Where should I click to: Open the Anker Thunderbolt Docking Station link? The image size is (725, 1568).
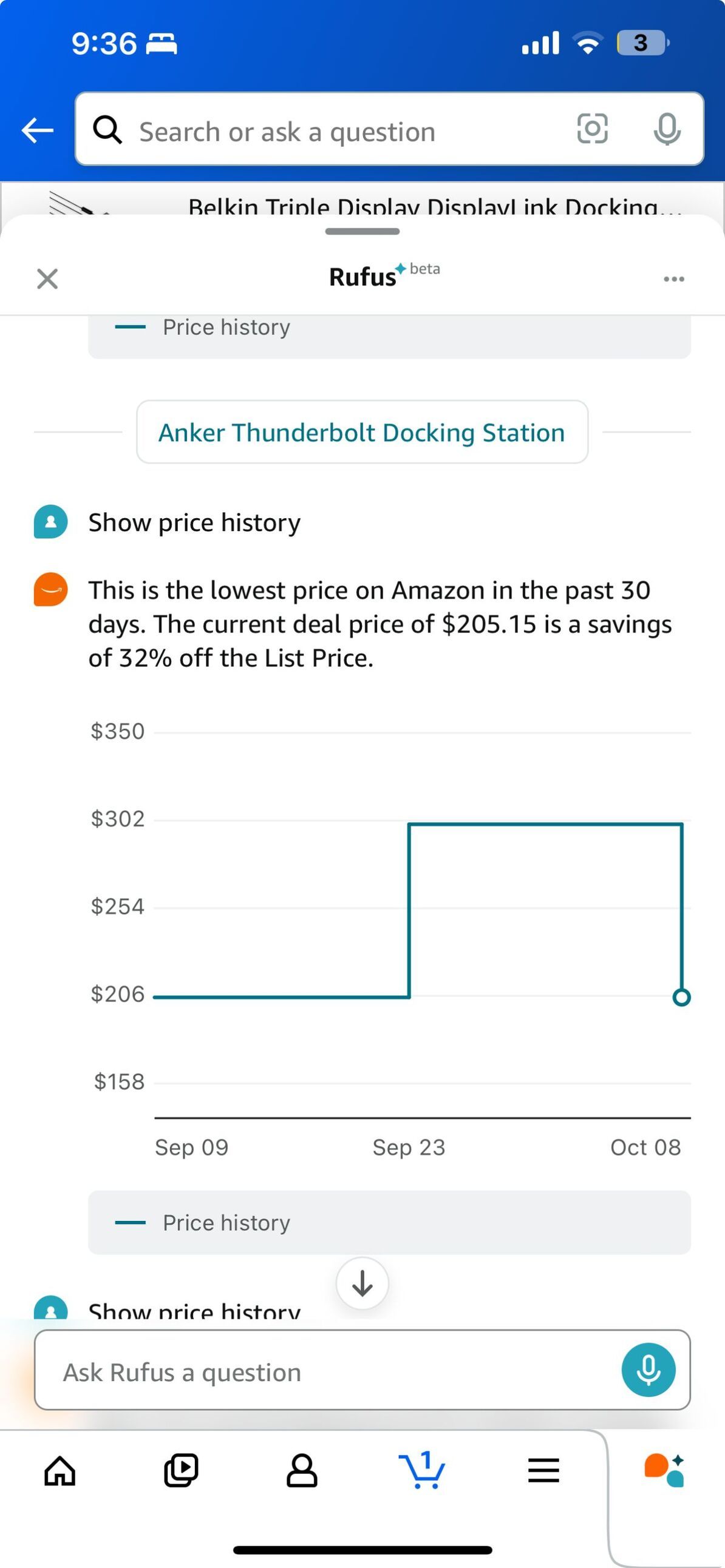point(362,432)
